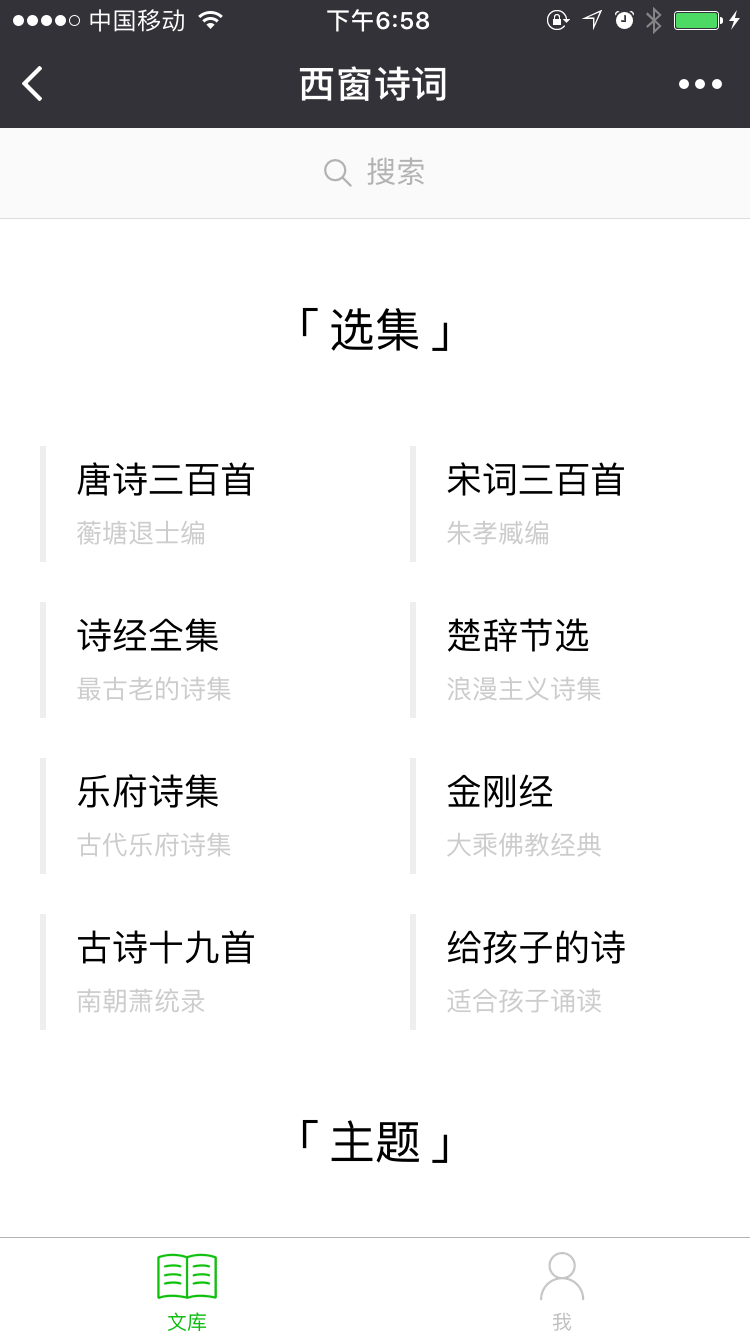This screenshot has width=750, height=1334.
Task: Open the 唐诗三百首 collection
Action: click(x=166, y=502)
